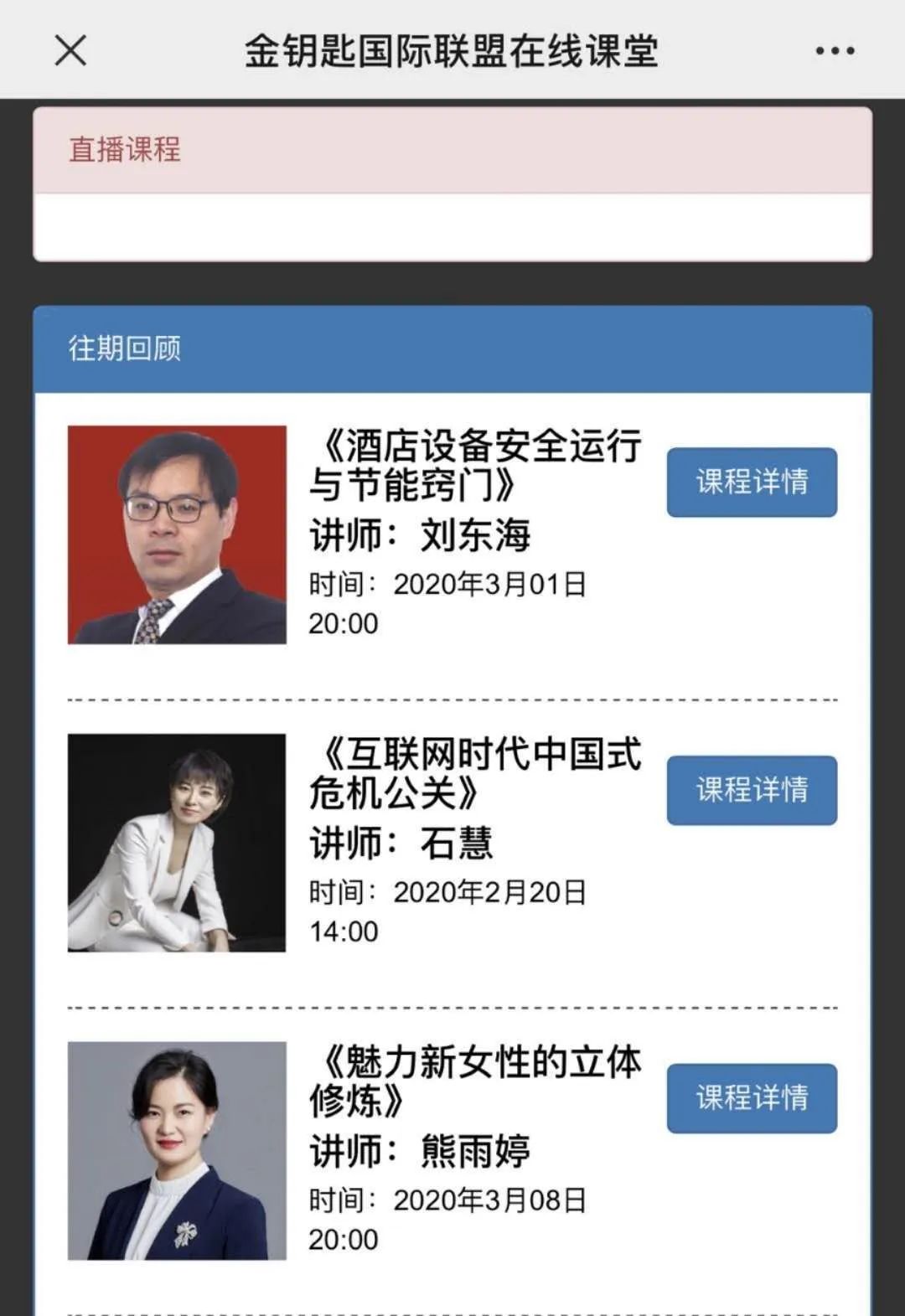The width and height of the screenshot is (905, 1316).
Task: Tap lecturer 熊雨婷's course photo
Action: (x=177, y=1150)
